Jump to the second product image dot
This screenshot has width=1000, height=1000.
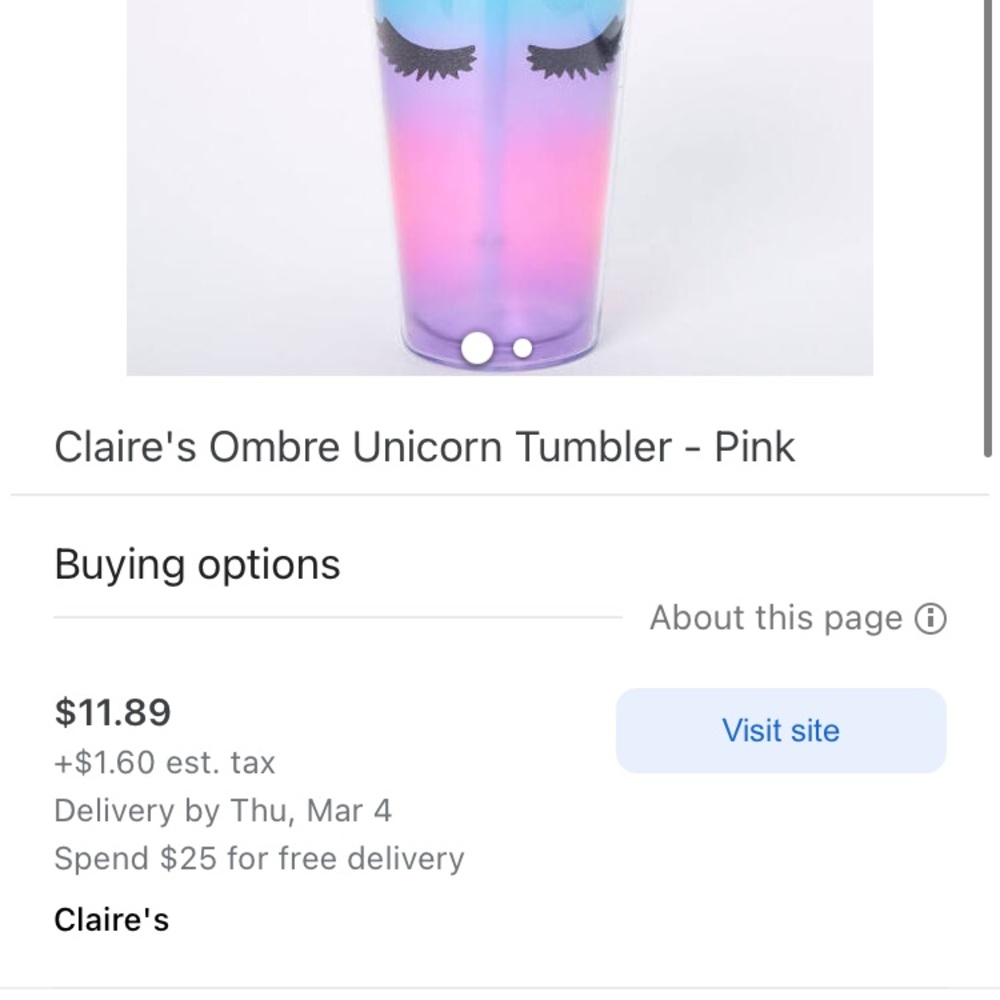(x=522, y=347)
